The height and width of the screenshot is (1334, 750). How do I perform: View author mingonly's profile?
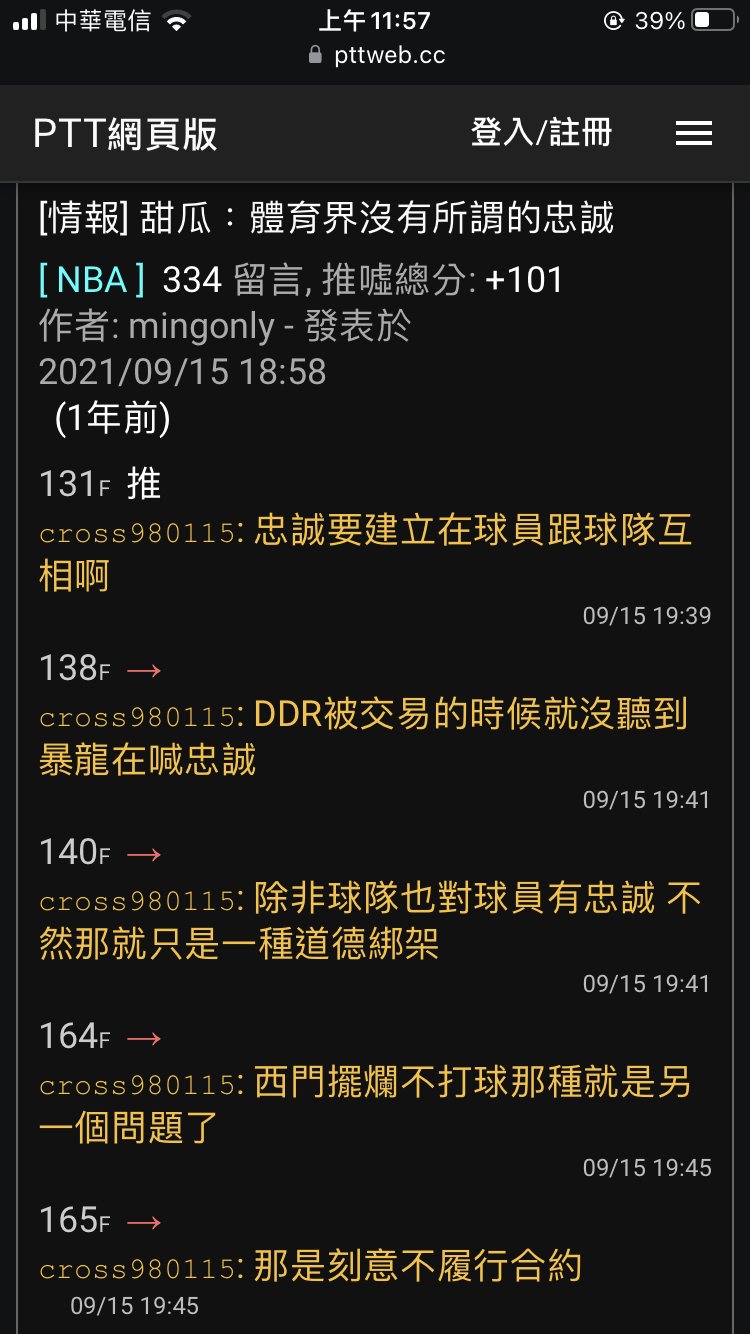[202, 326]
